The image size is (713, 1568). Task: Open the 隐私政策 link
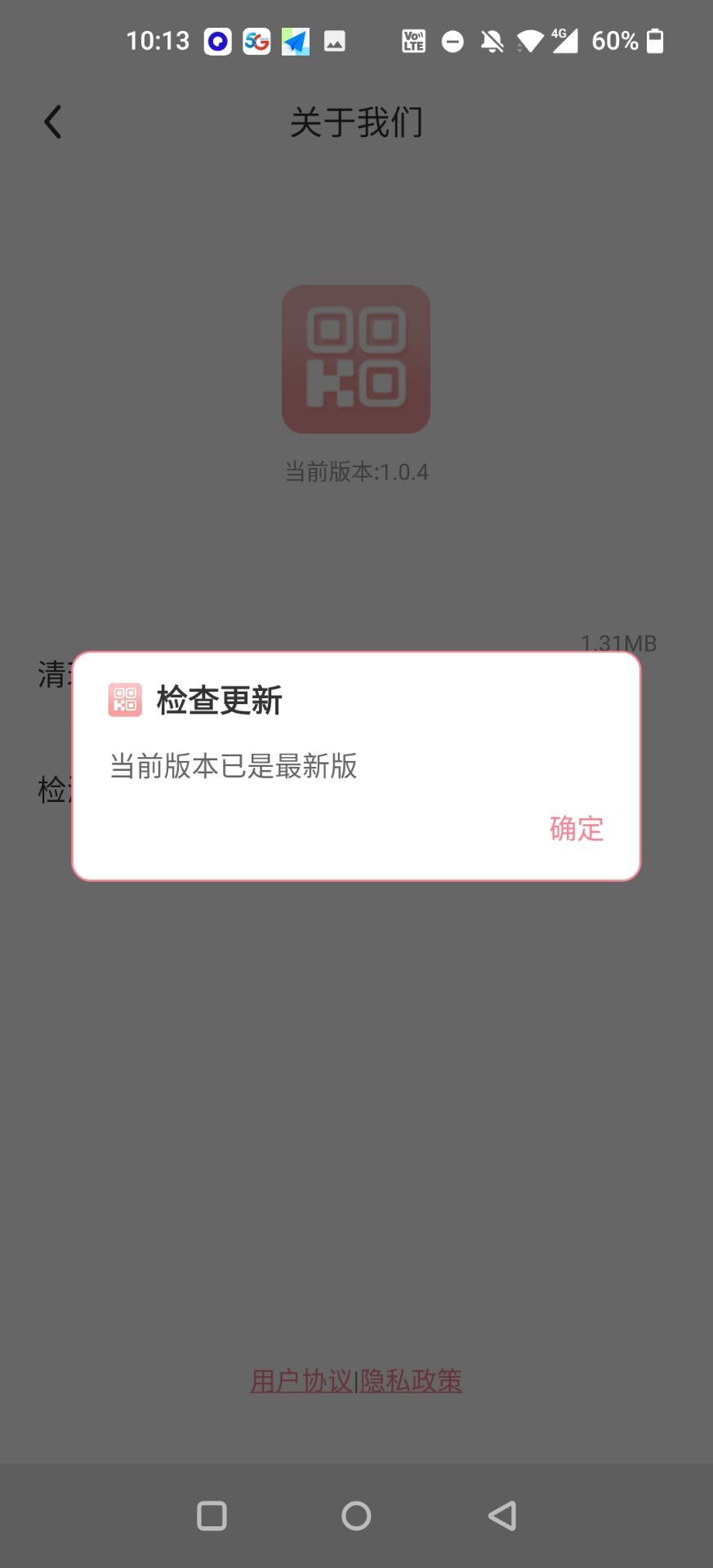412,1381
